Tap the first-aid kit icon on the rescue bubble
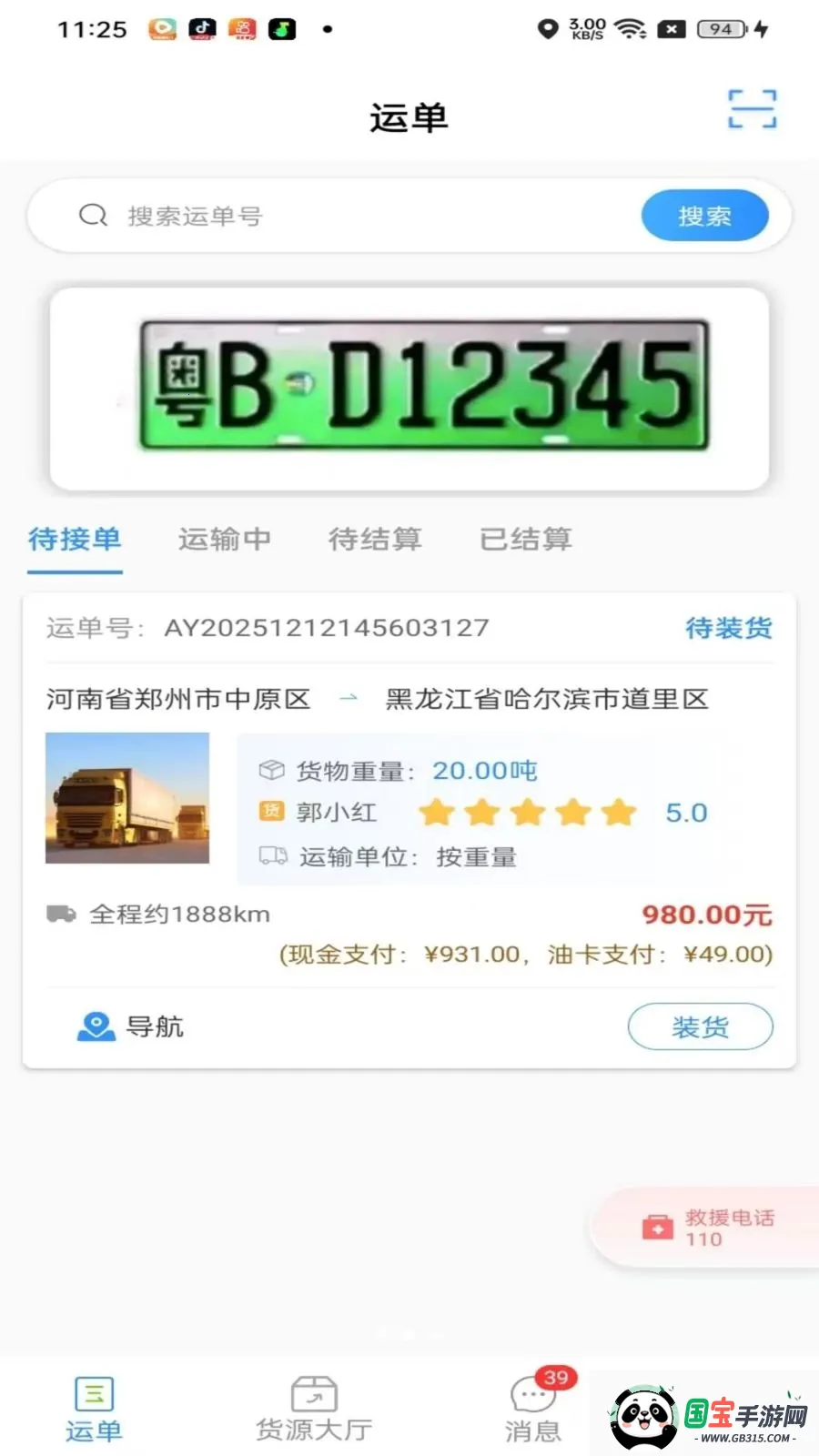 [657, 1228]
